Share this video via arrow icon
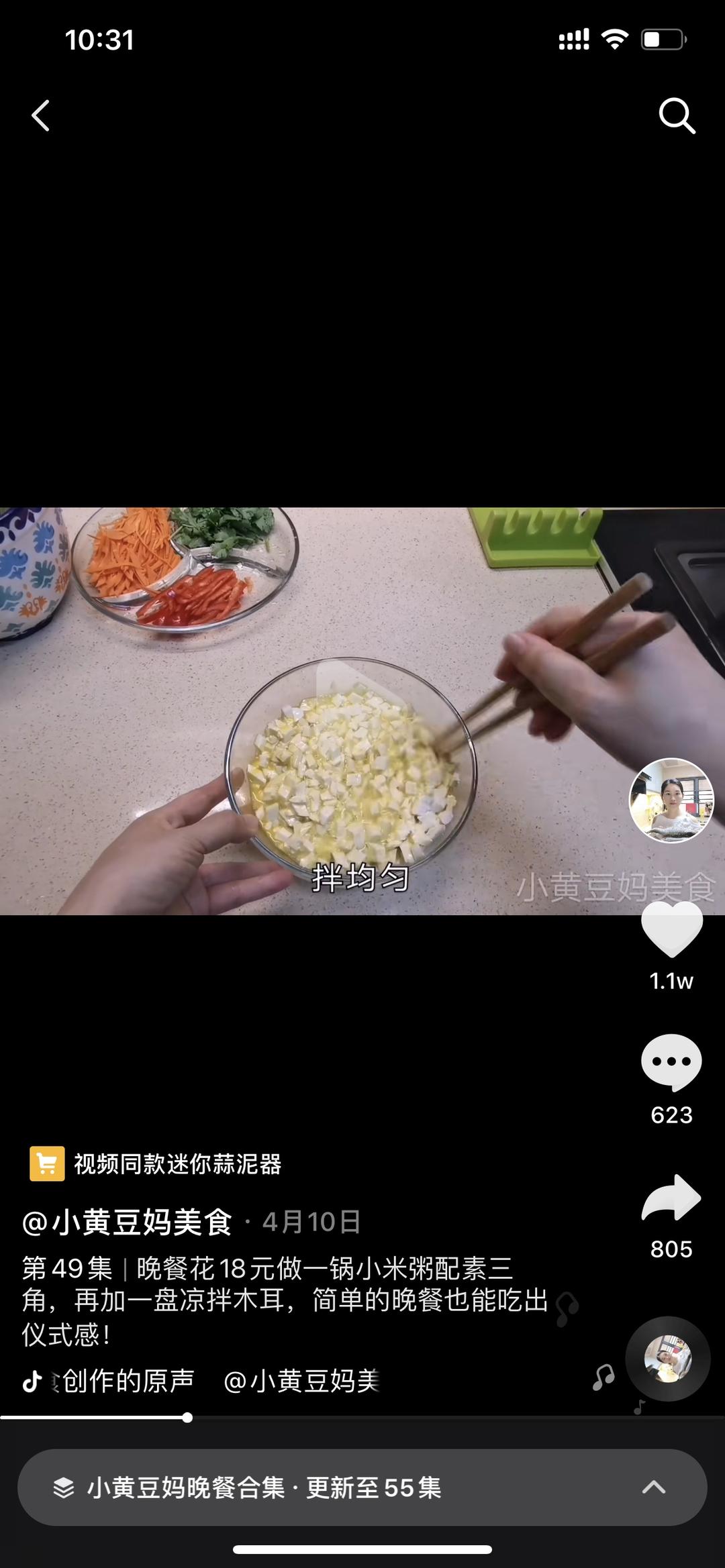This screenshot has width=725, height=1568. coord(671,1198)
